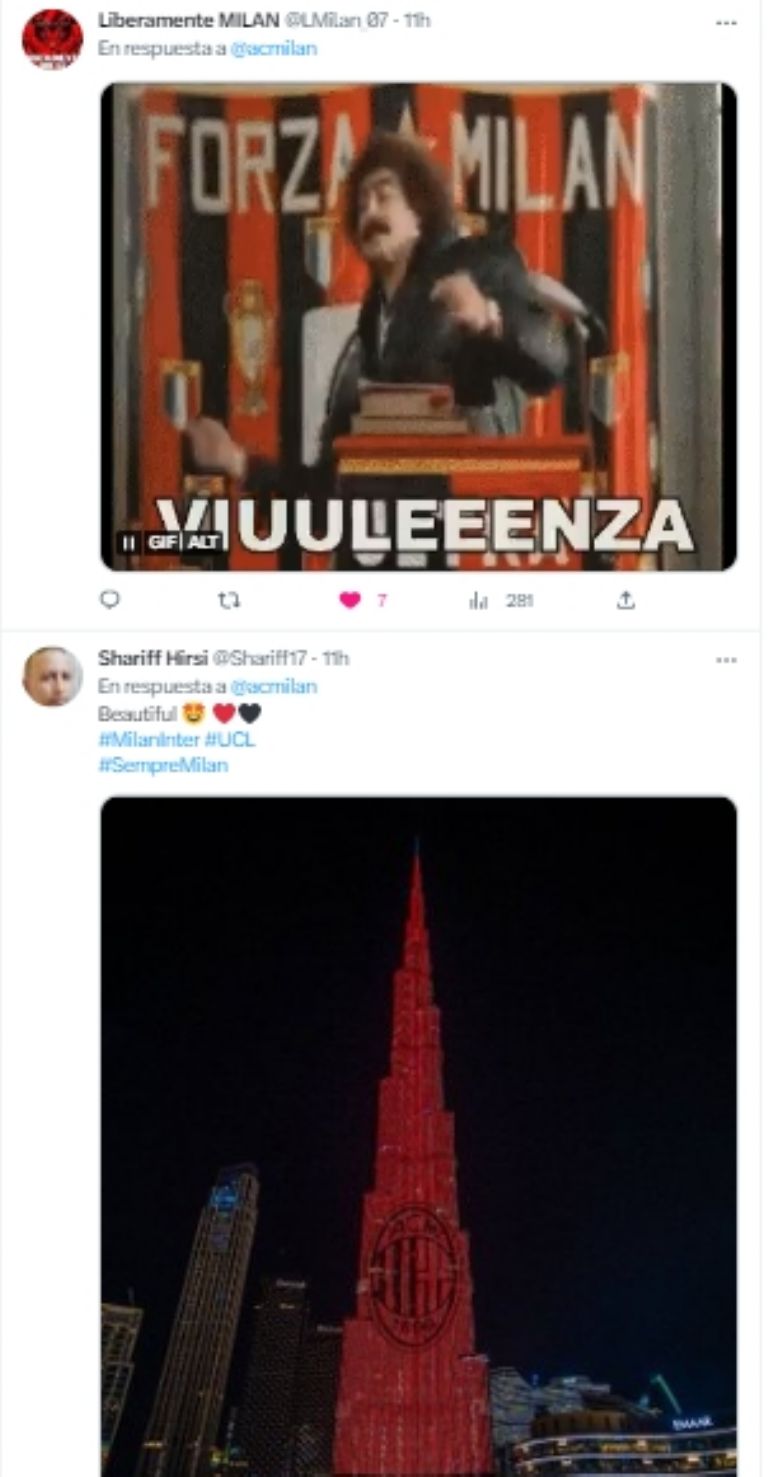This screenshot has width=768, height=1477.
Task: Tap the @acmilan mention in Liberamente MILAN's reply
Action: point(273,47)
